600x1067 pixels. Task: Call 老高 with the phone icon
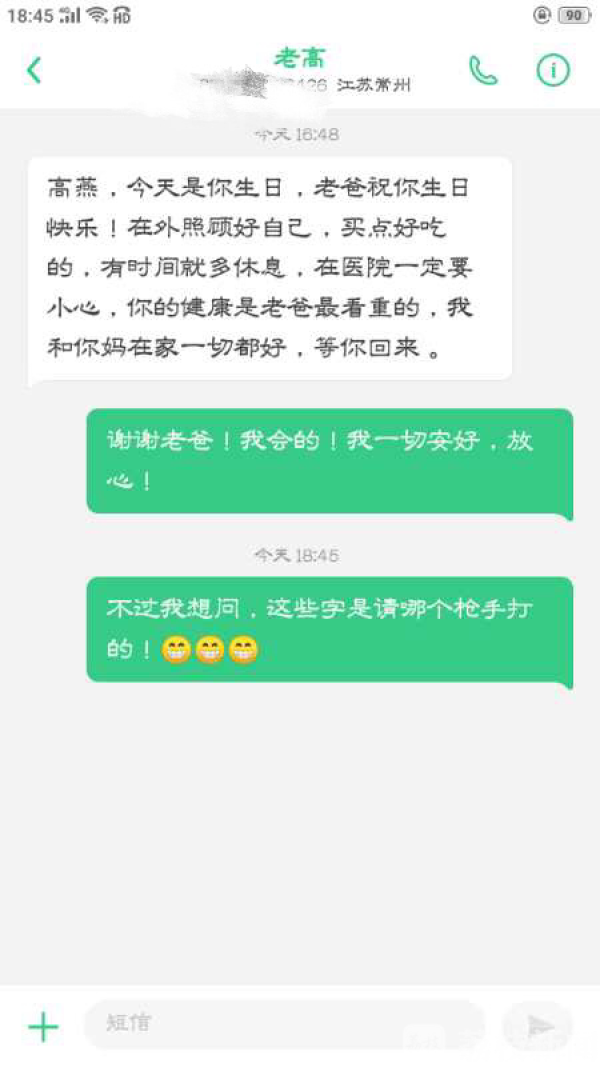483,70
